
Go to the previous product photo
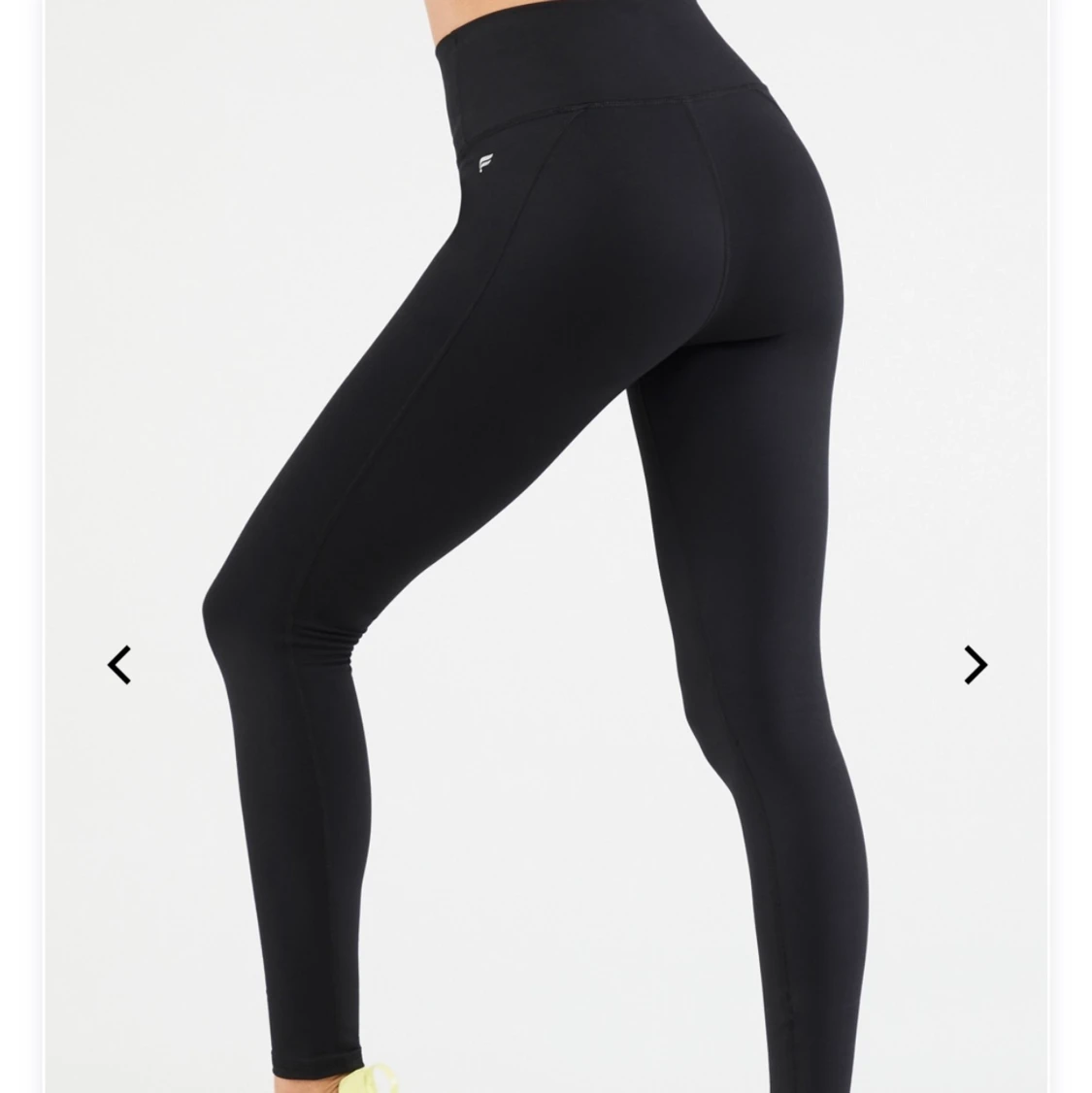pyautogui.click(x=119, y=665)
